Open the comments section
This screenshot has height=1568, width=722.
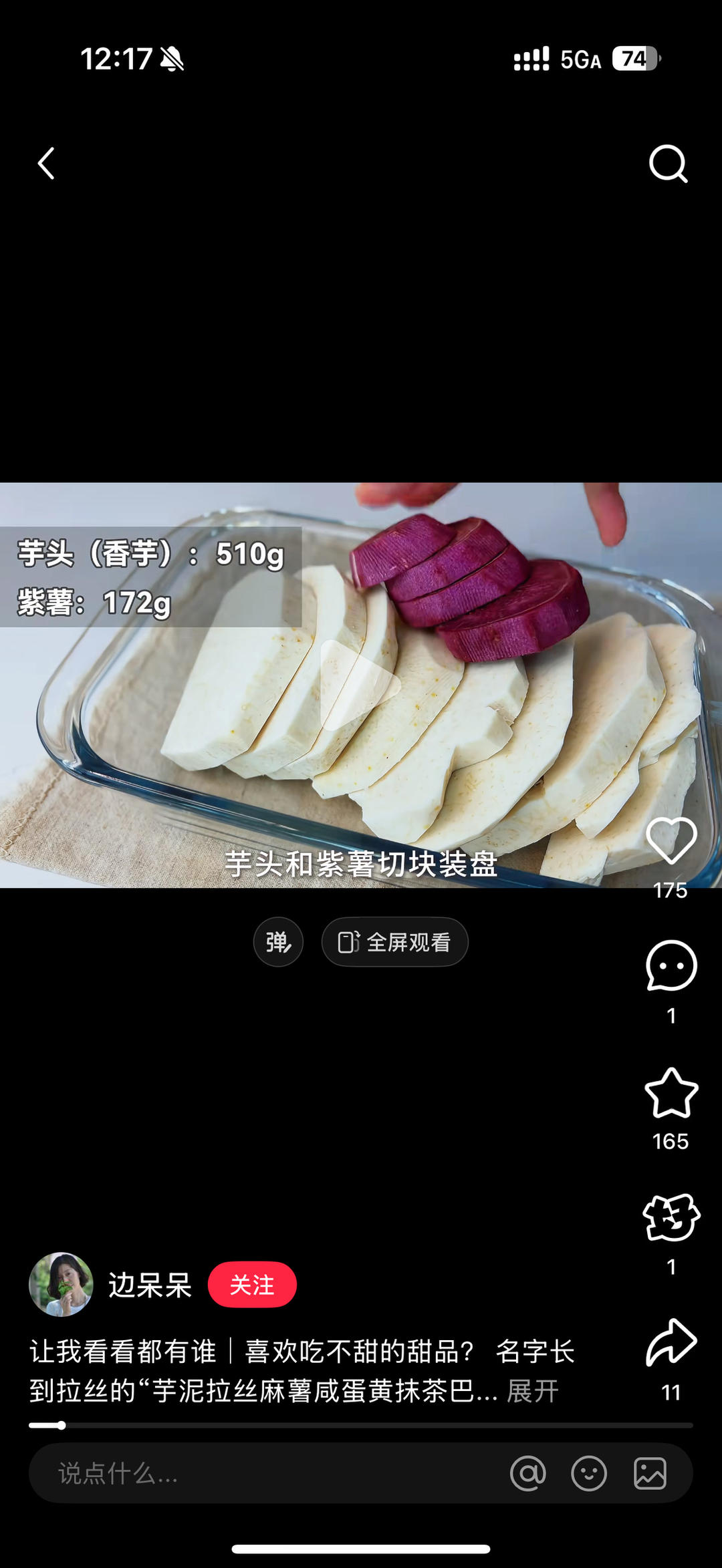click(x=671, y=966)
